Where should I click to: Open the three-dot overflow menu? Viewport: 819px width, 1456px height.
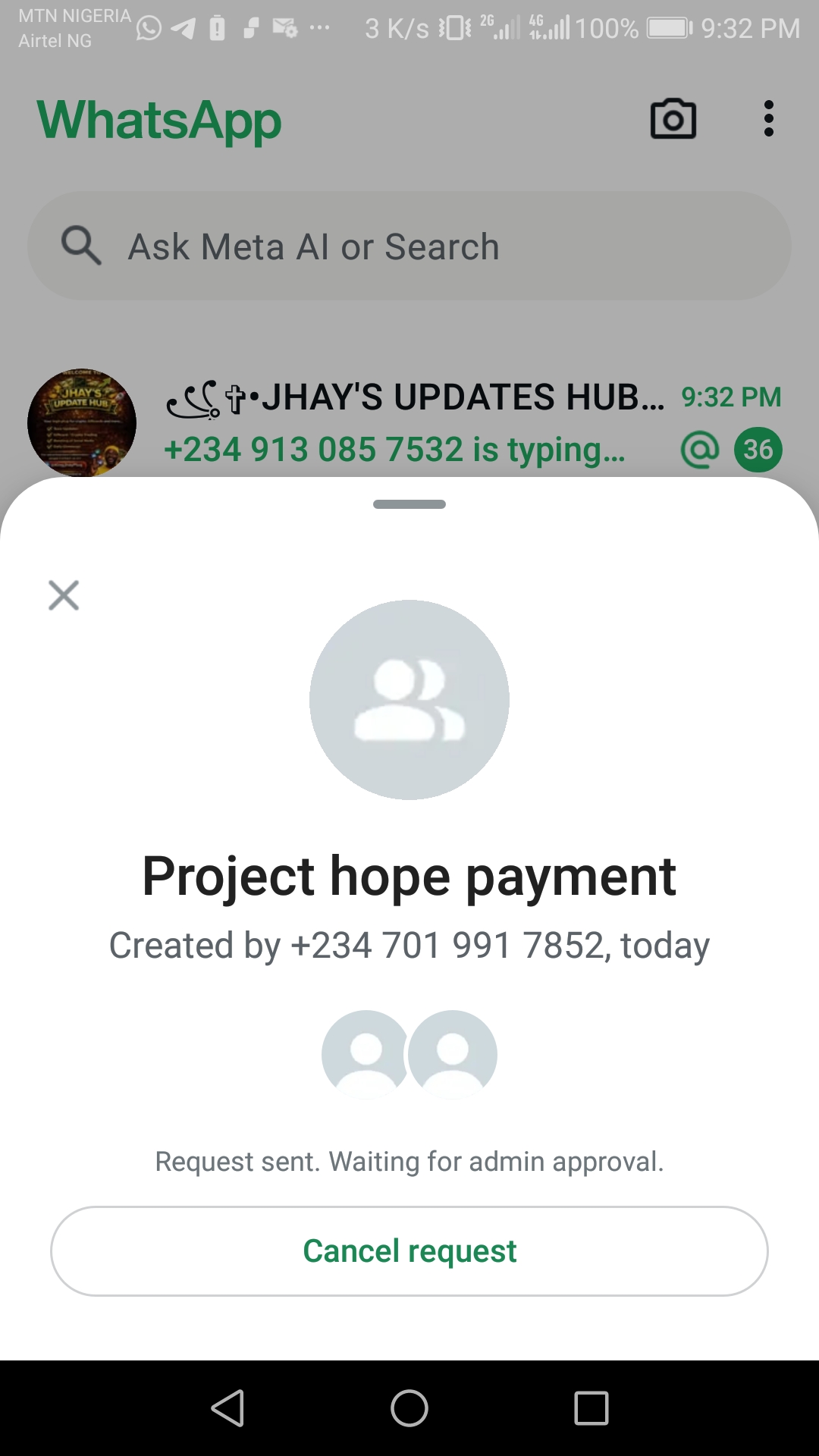pyautogui.click(x=768, y=119)
